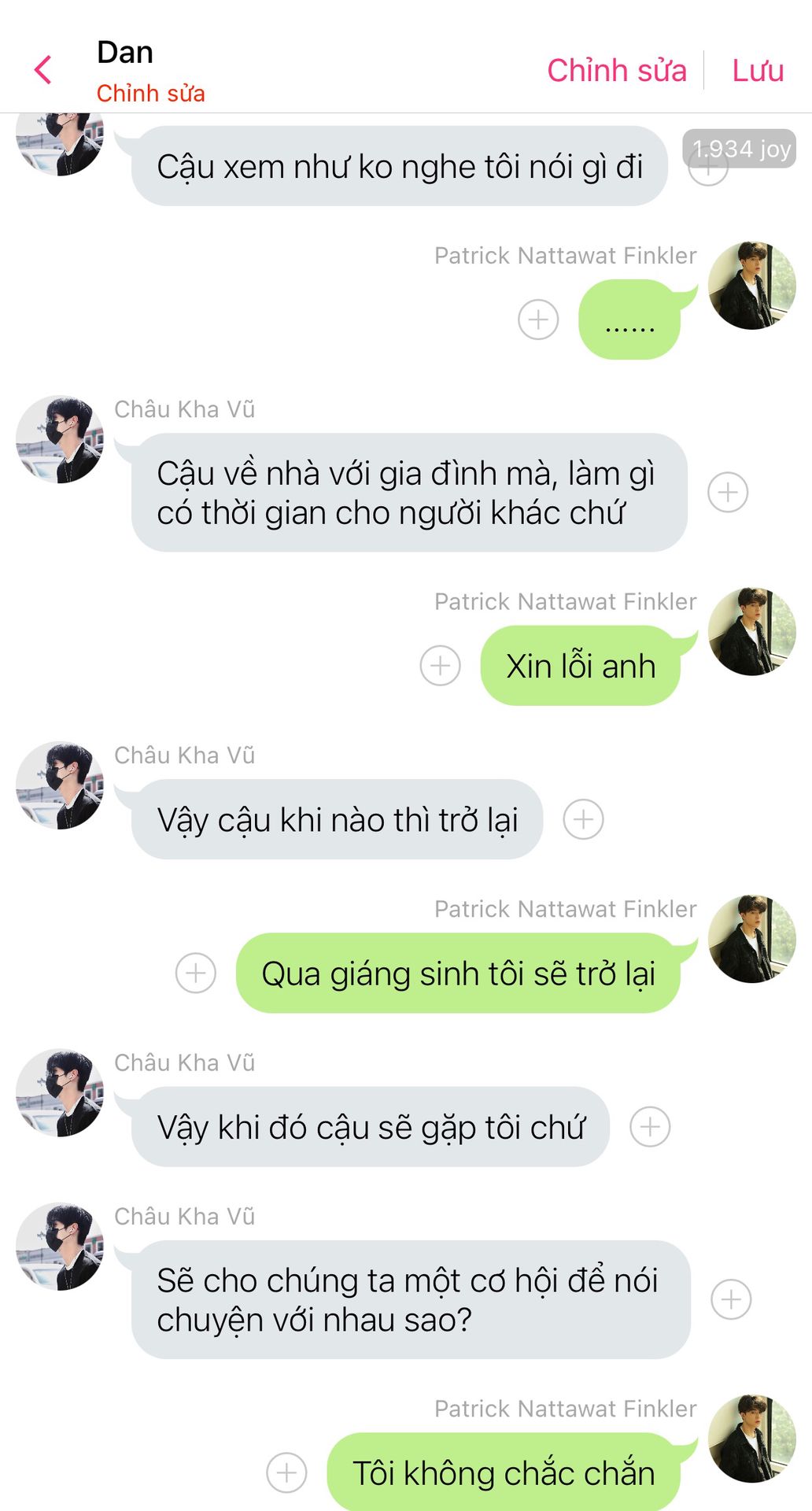Tap plus beside 'Cậu xem như ko nghe' message

click(x=707, y=166)
